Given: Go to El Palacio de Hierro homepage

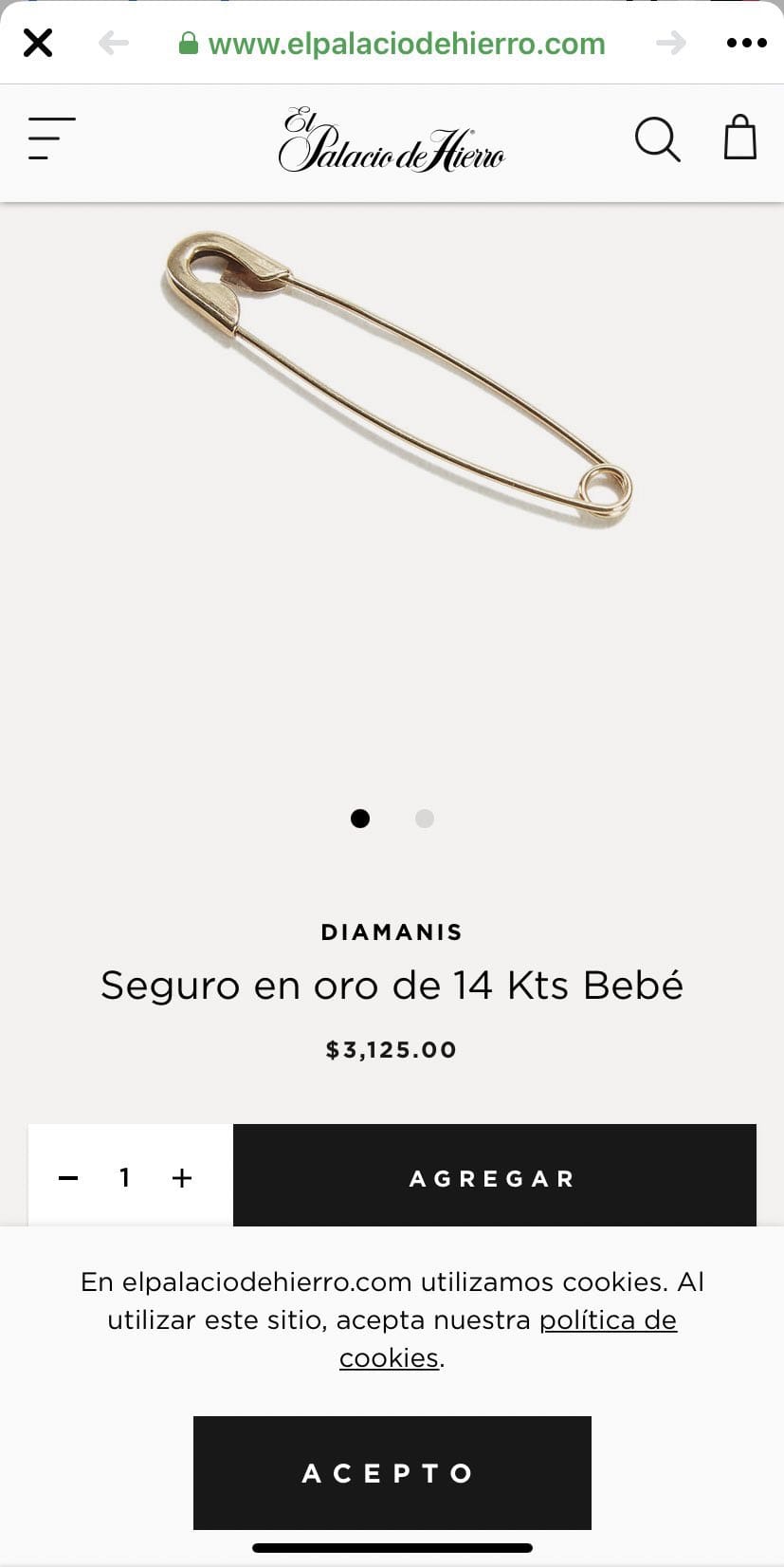Looking at the screenshot, I should tap(392, 140).
